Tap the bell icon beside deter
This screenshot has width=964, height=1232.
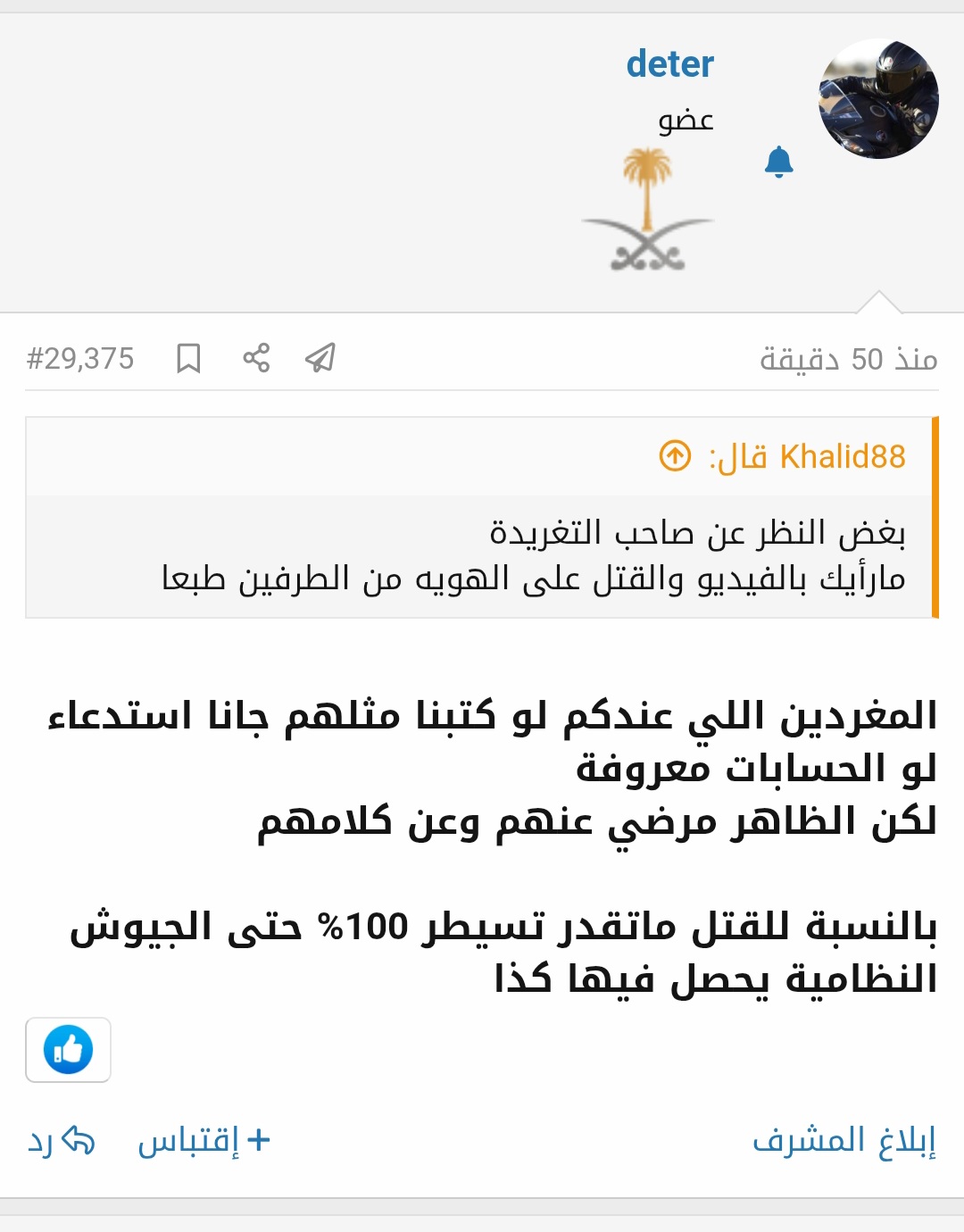(x=778, y=162)
